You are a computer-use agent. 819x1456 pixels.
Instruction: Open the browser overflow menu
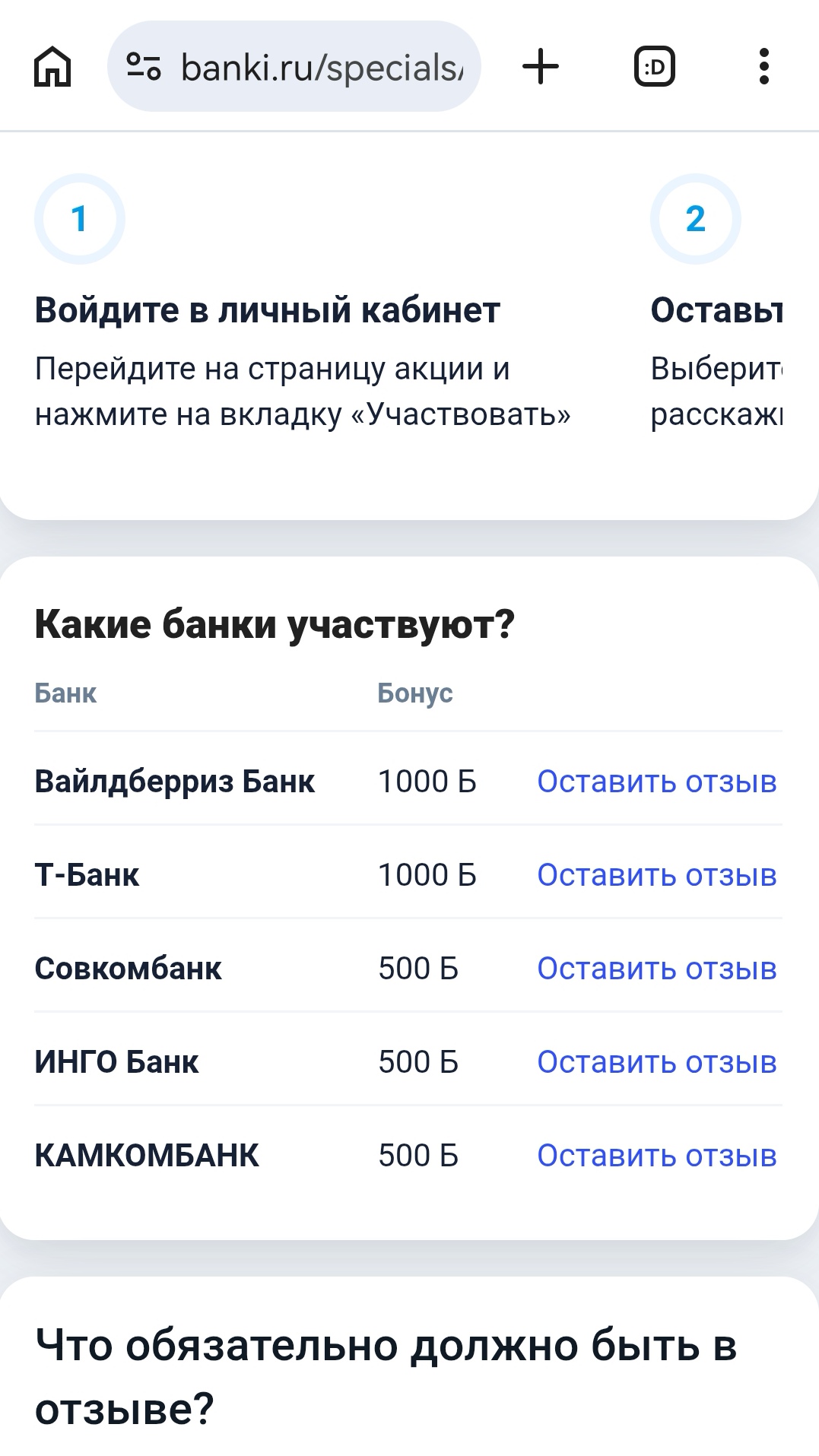pyautogui.click(x=763, y=67)
